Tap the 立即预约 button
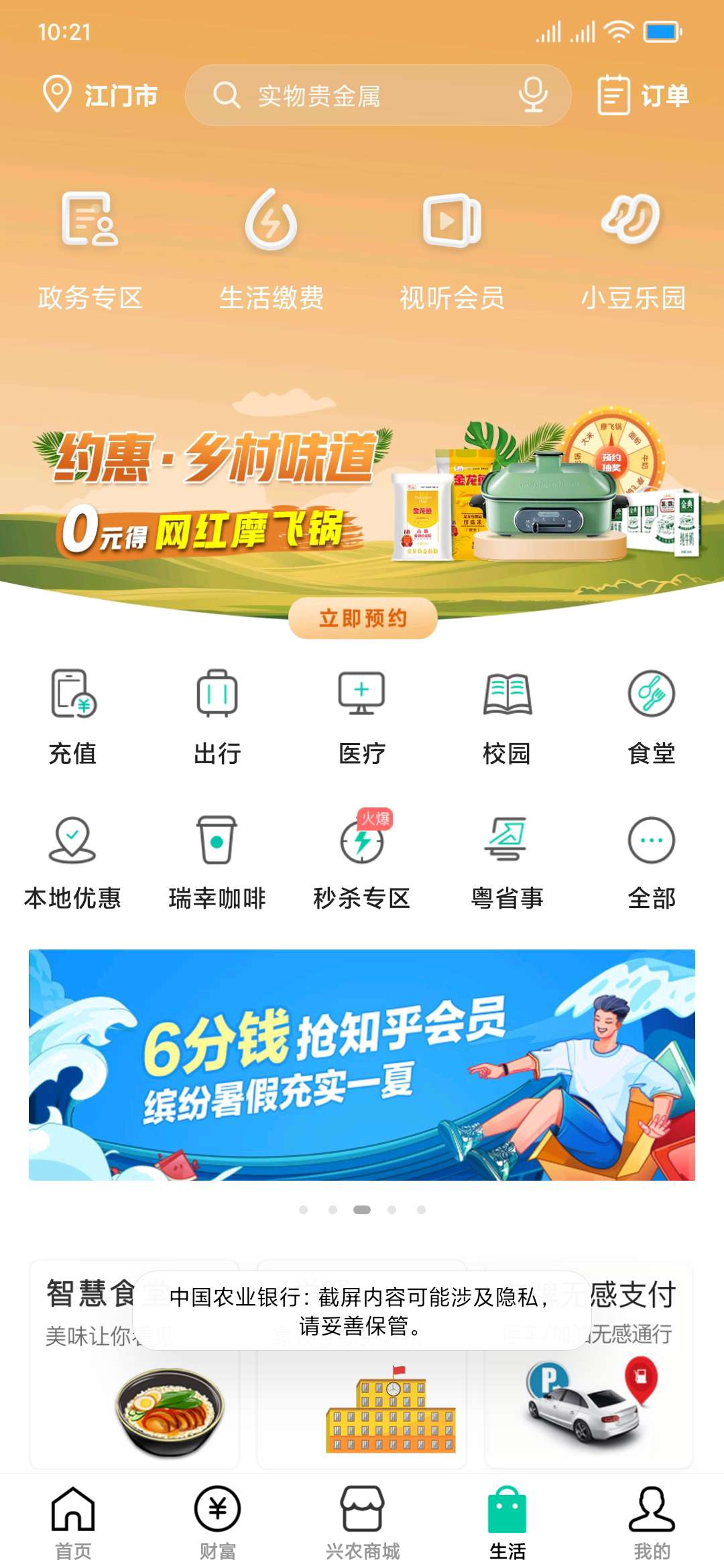The height and width of the screenshot is (1568, 724). tap(363, 618)
